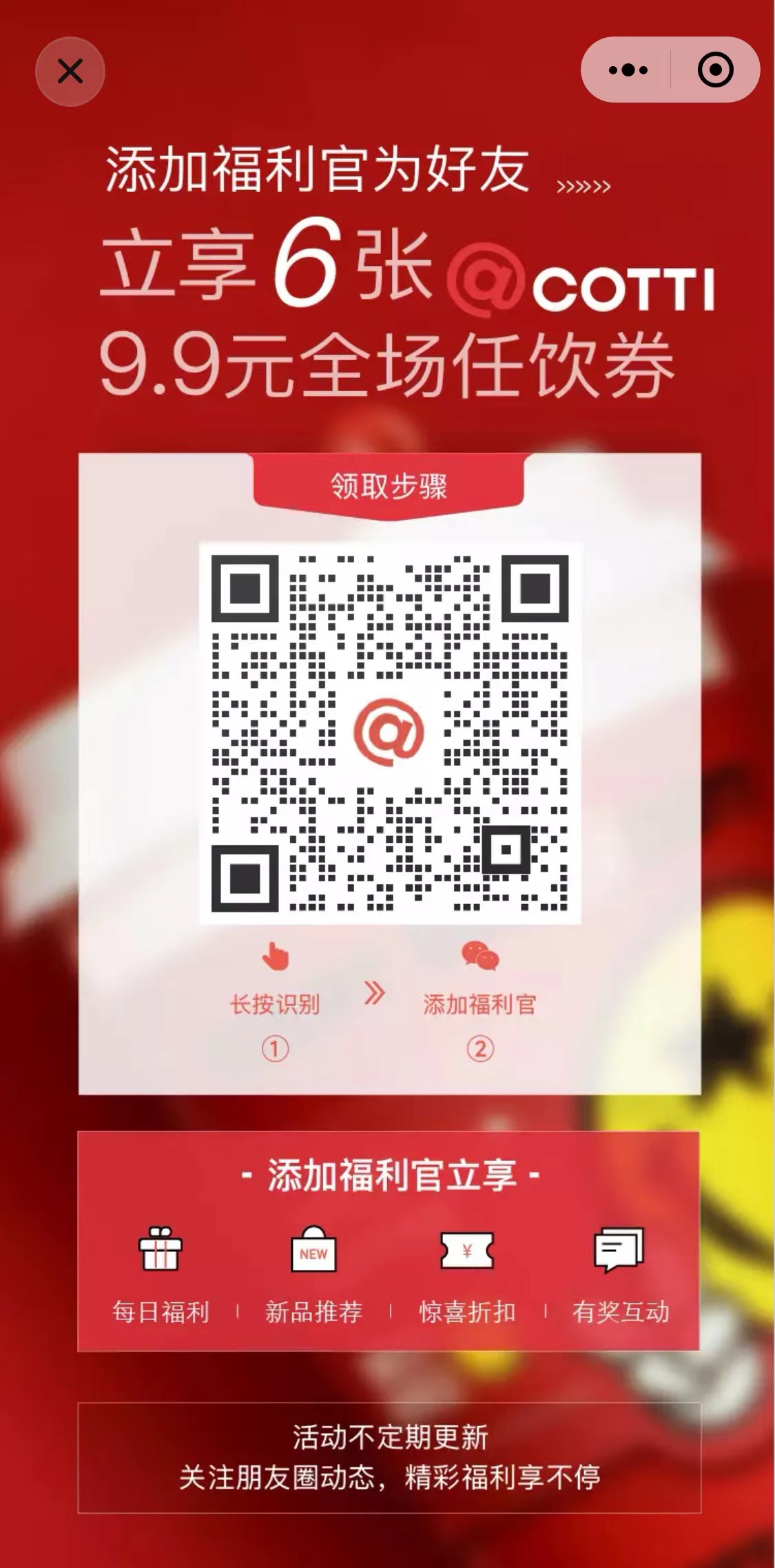Close the mini program with the X button

click(70, 72)
